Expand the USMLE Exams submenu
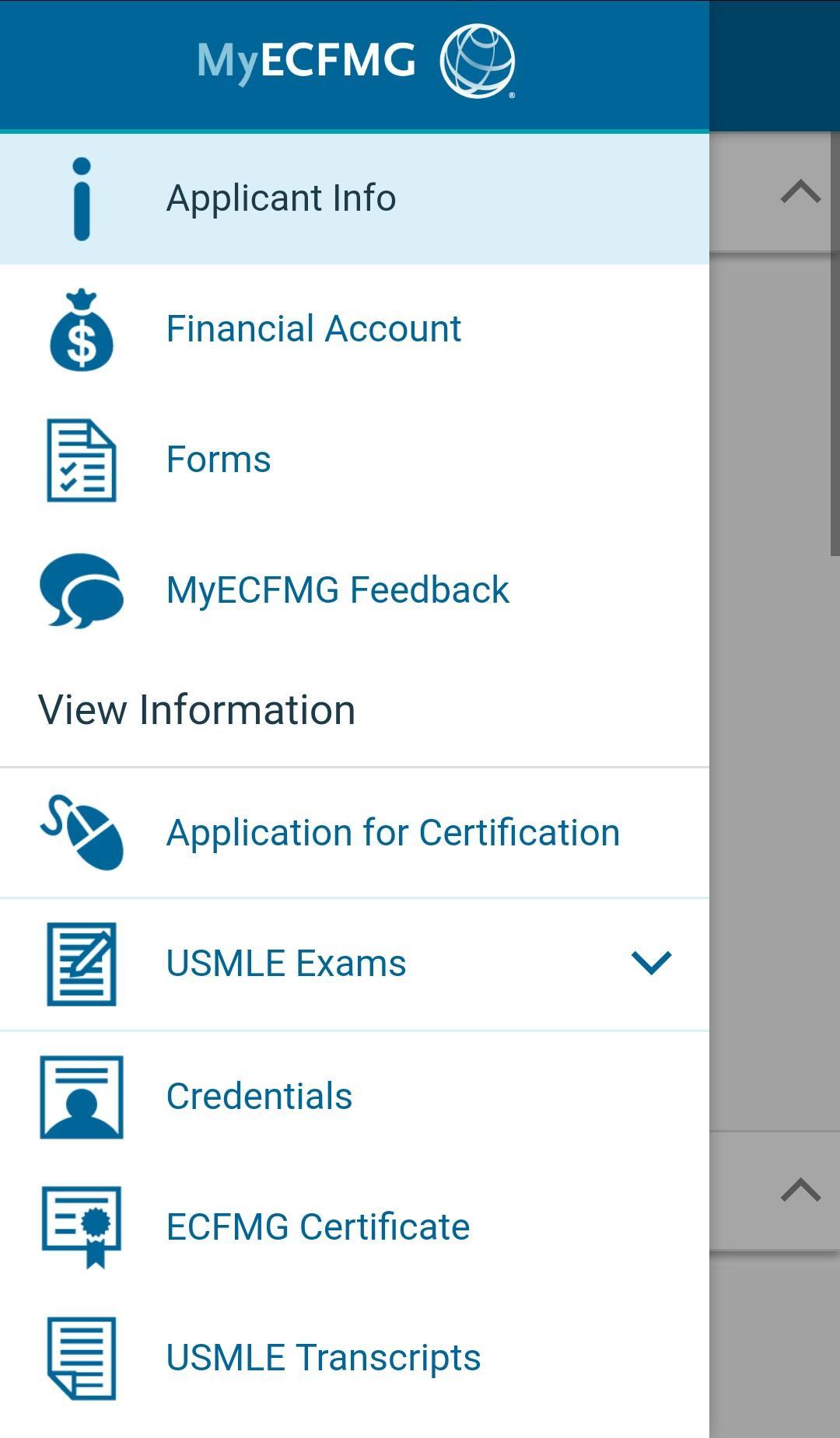 pyautogui.click(x=650, y=963)
